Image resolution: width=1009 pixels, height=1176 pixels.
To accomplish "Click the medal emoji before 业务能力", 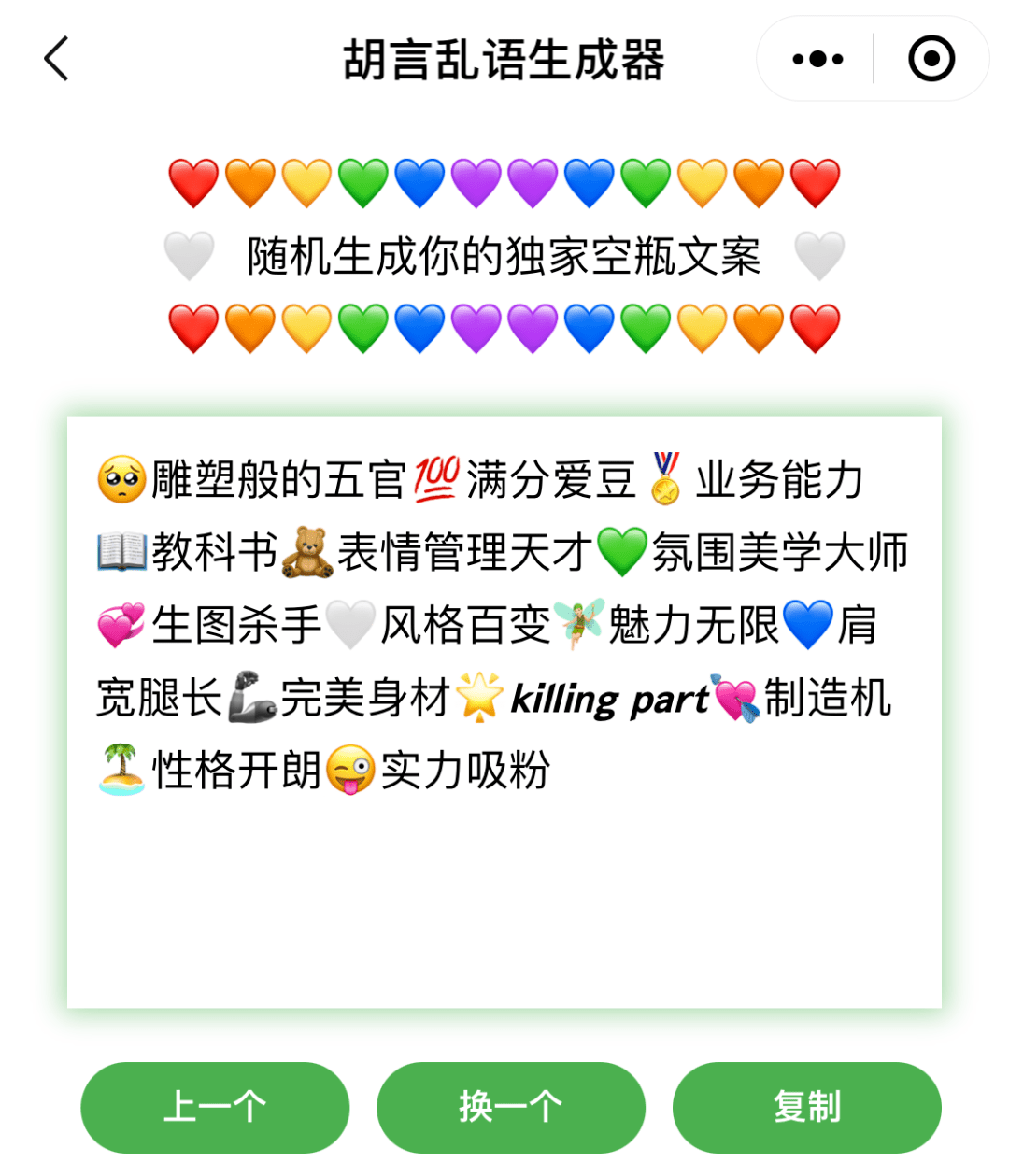I will pyautogui.click(x=665, y=477).
